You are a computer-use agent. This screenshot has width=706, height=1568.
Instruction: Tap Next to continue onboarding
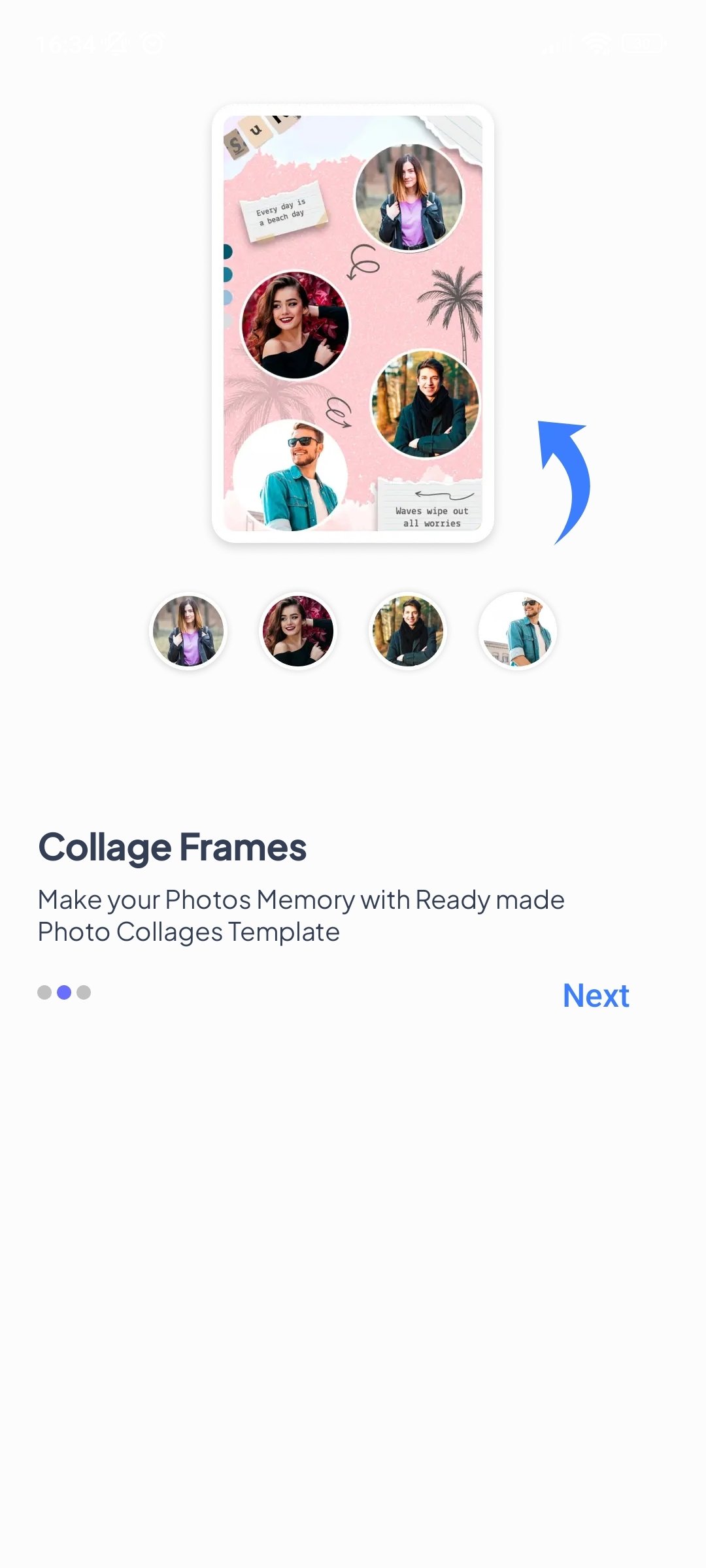(596, 996)
